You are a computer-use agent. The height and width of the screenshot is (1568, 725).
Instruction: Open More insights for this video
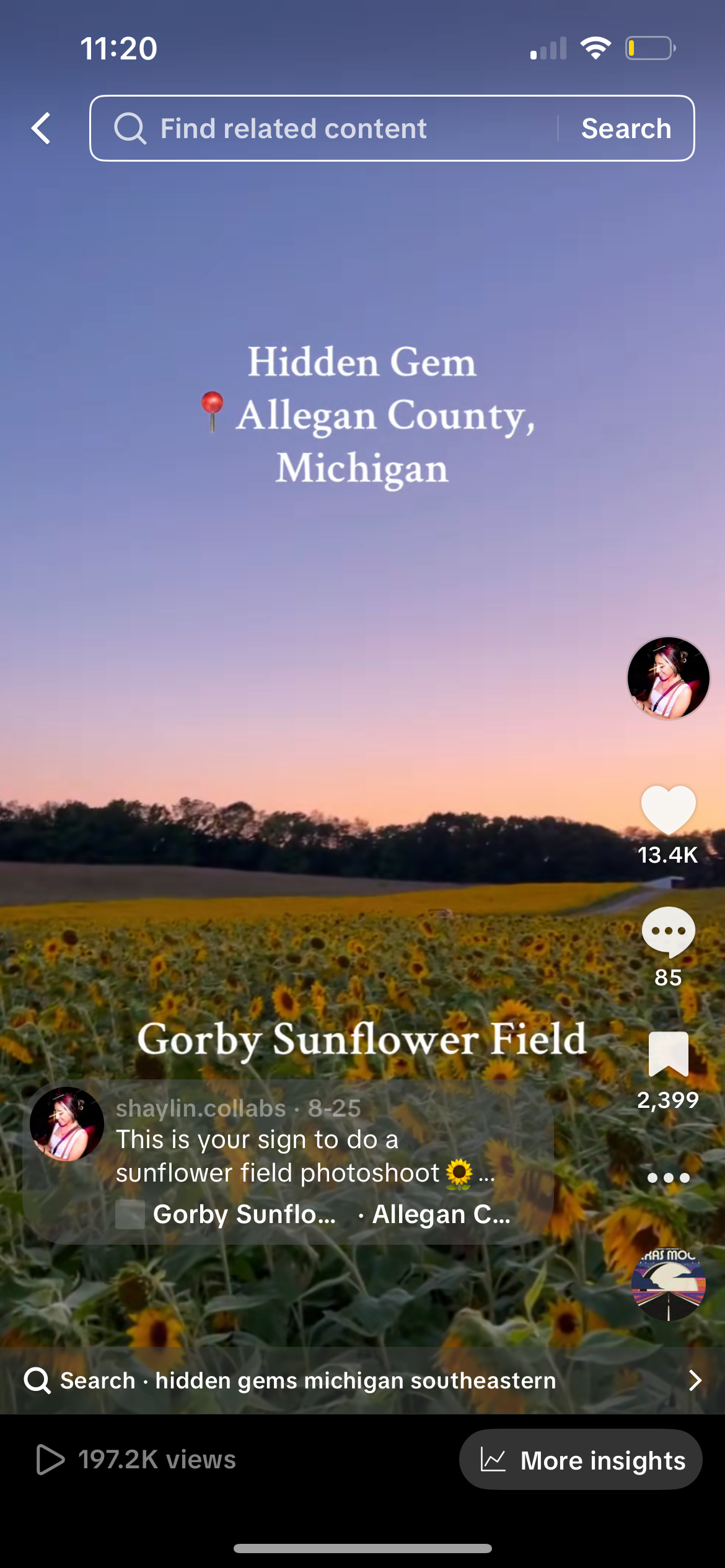tap(581, 1460)
